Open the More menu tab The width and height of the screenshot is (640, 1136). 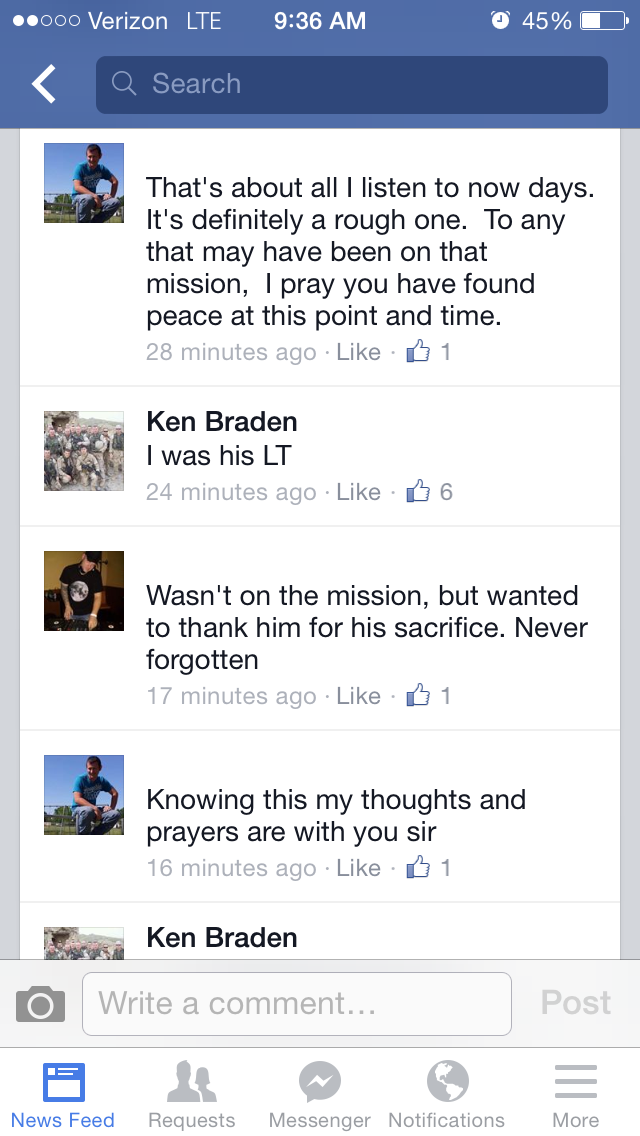575,1094
